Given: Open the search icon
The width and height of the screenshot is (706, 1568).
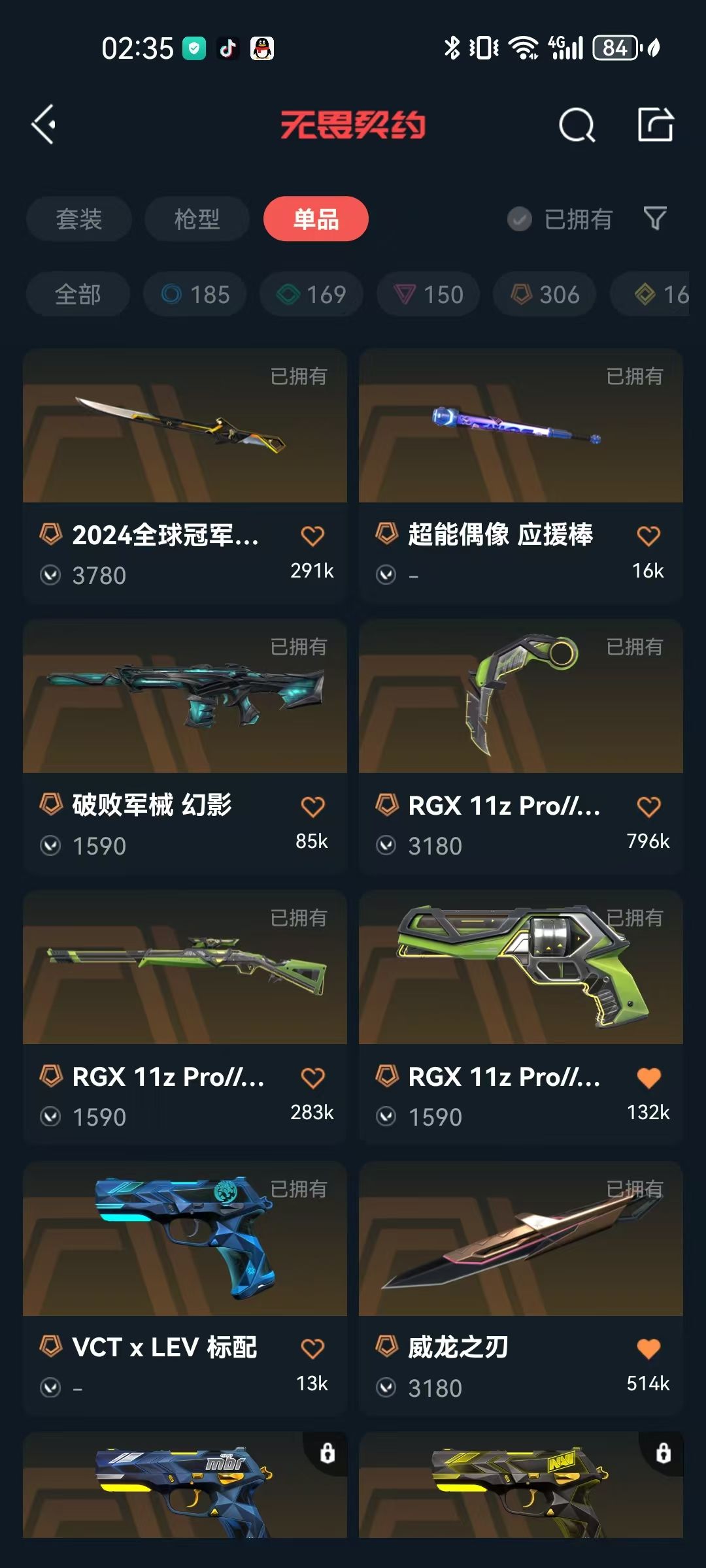Looking at the screenshot, I should click(577, 124).
